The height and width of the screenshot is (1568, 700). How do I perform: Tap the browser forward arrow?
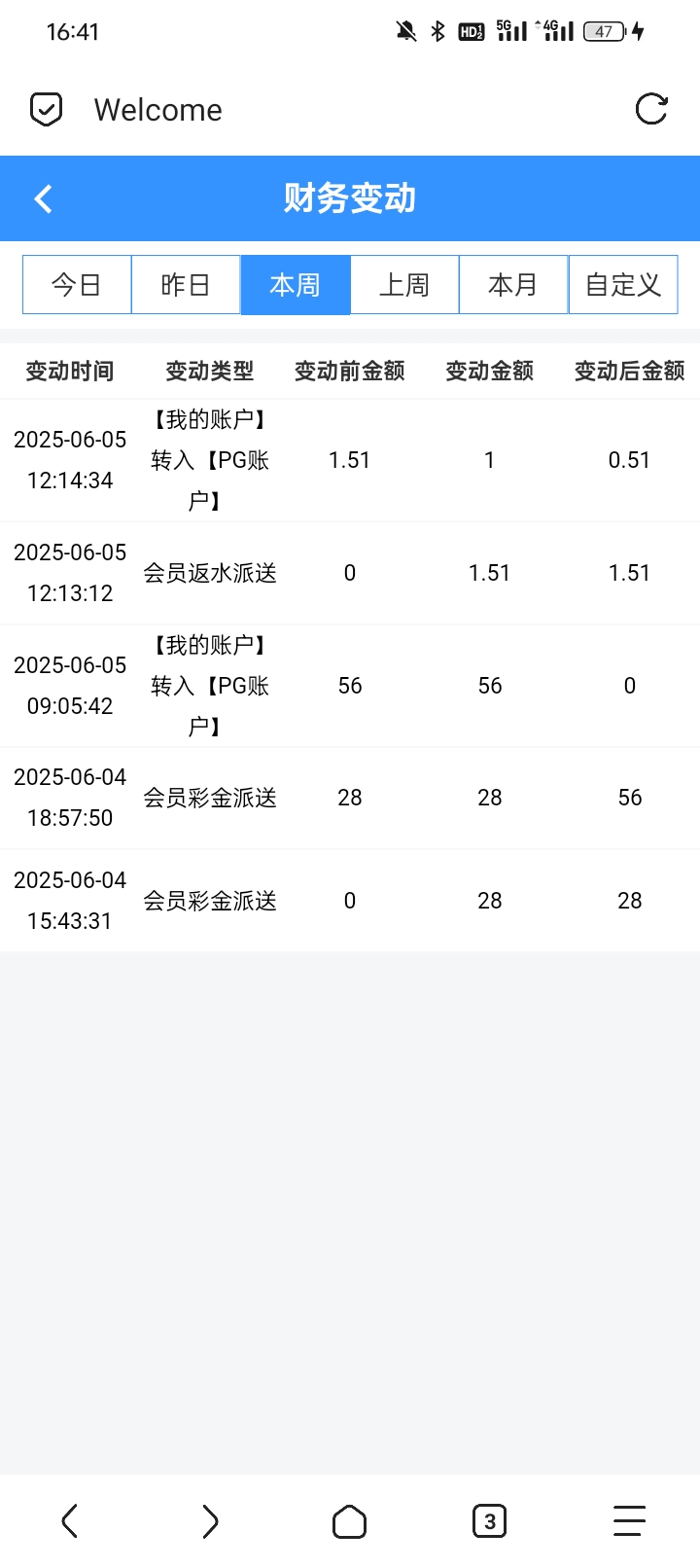(210, 1520)
